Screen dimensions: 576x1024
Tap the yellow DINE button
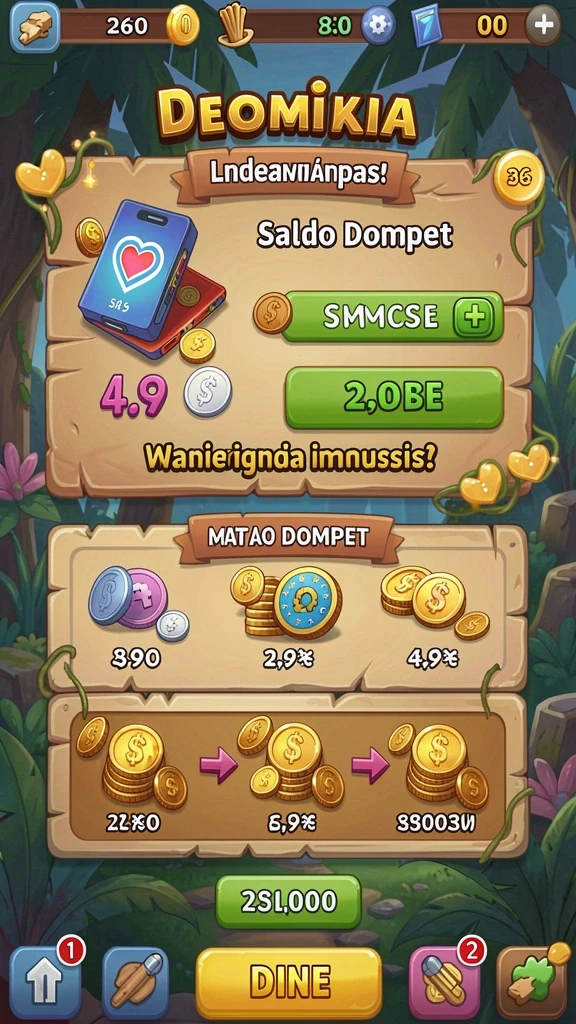click(x=288, y=982)
